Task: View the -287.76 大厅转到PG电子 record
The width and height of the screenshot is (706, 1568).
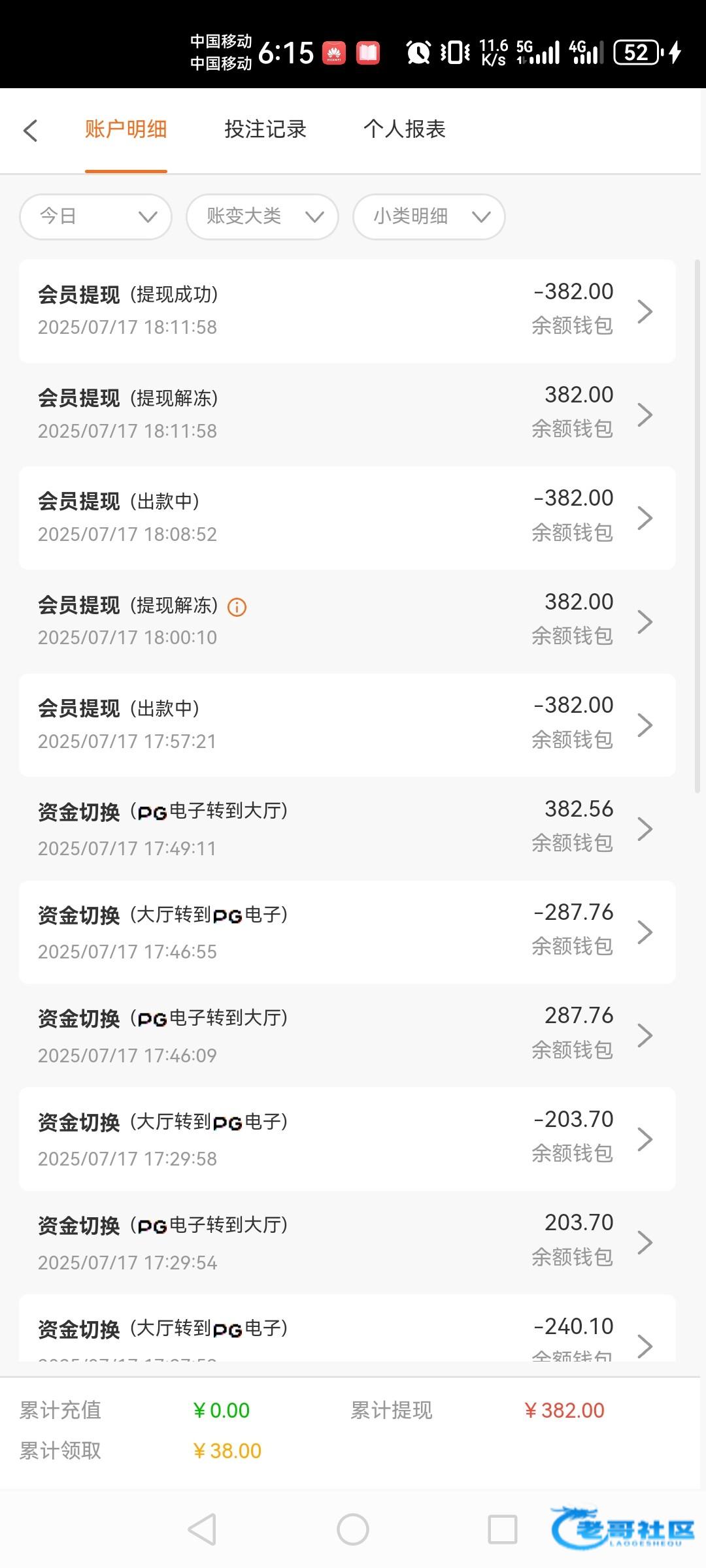Action: tap(347, 932)
